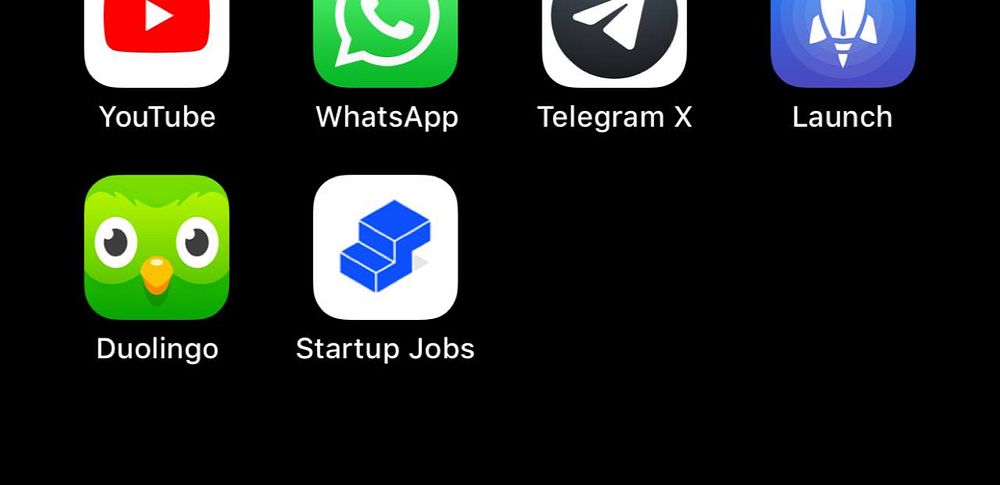Open Telegram X

614,40
